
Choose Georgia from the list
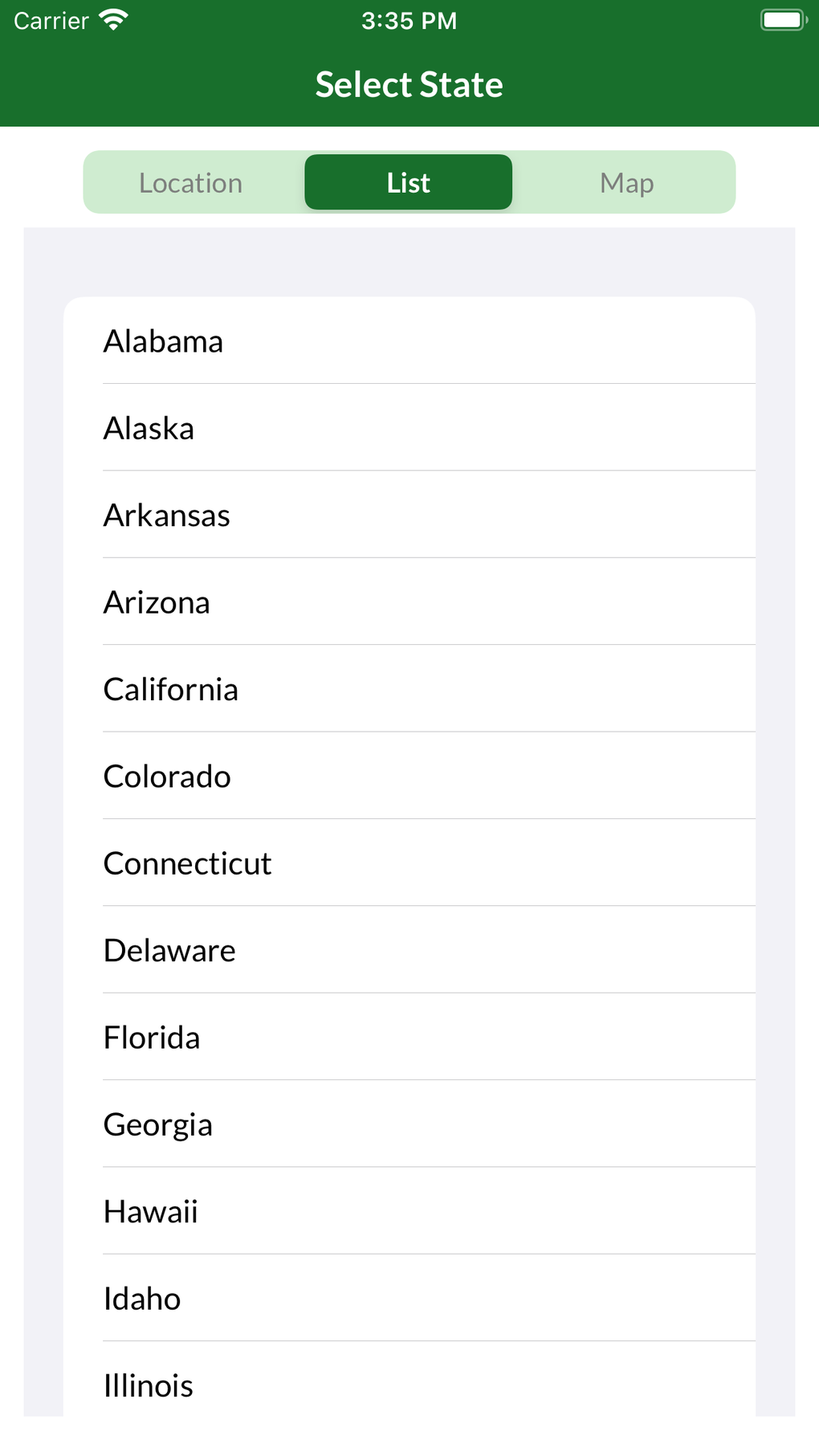pyautogui.click(x=409, y=1124)
